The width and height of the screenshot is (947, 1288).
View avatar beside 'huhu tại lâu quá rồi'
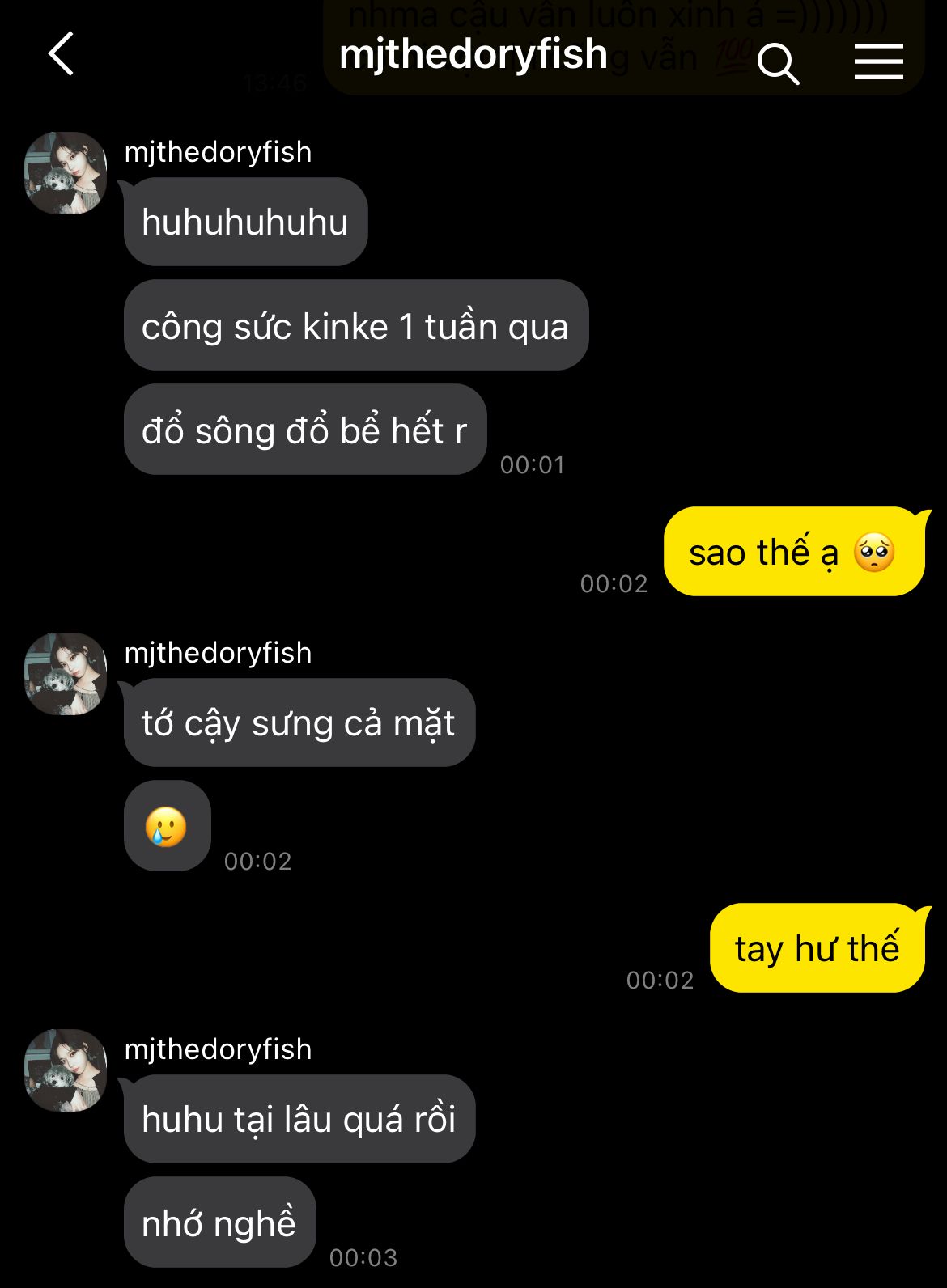pyautogui.click(x=66, y=1070)
